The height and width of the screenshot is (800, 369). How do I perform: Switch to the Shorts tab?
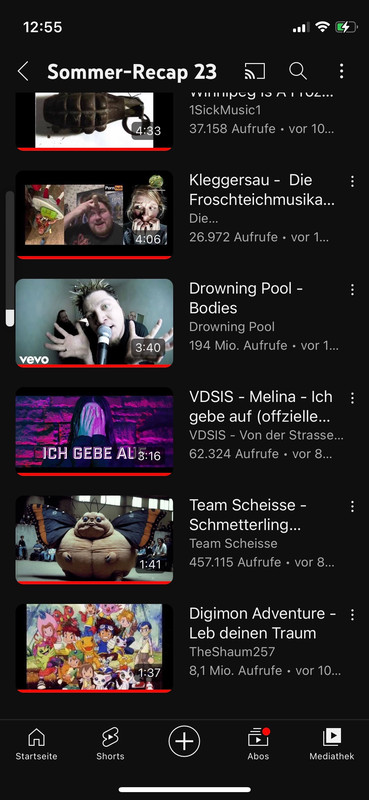[x=110, y=744]
